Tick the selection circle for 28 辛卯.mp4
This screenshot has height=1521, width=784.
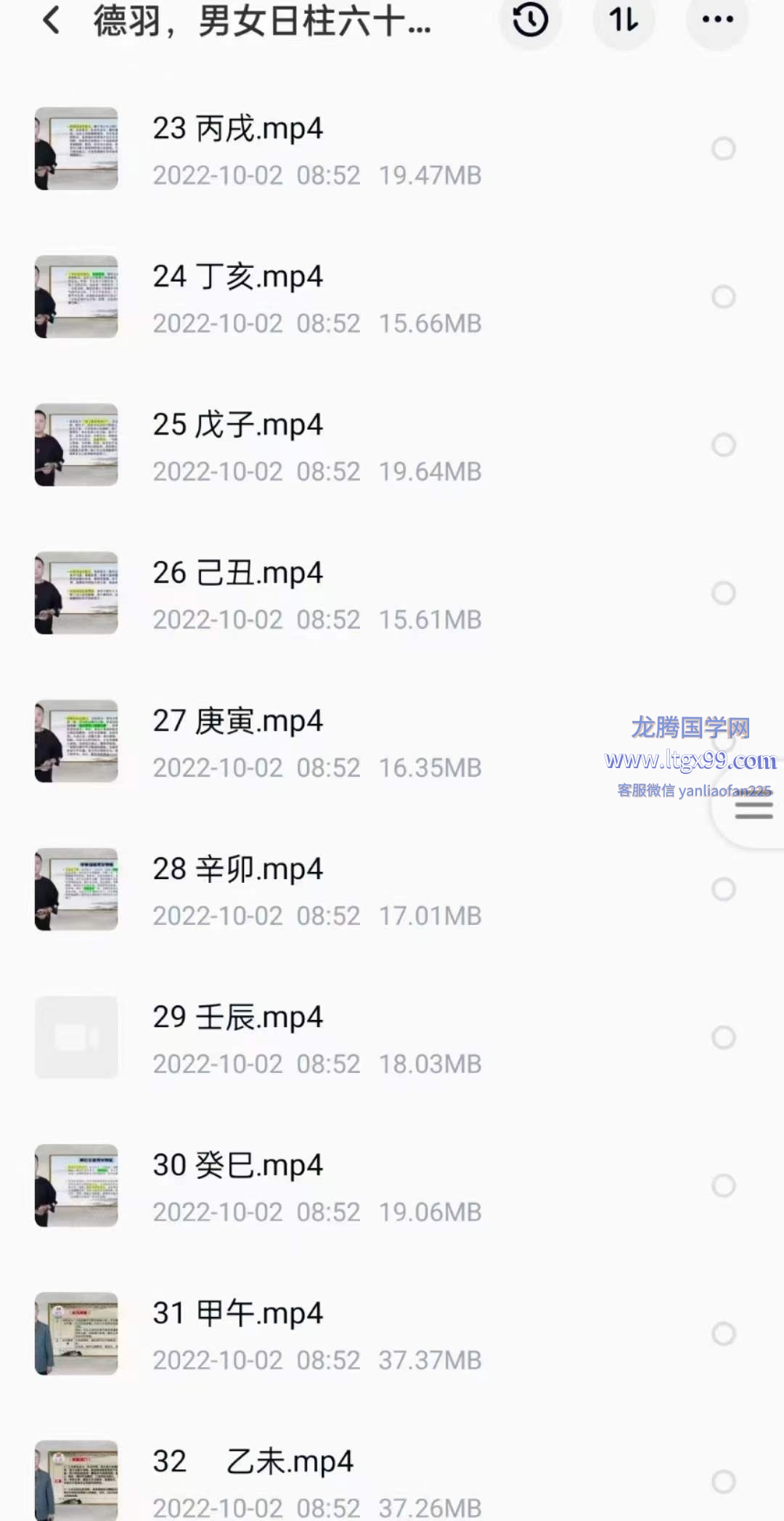[x=723, y=889]
